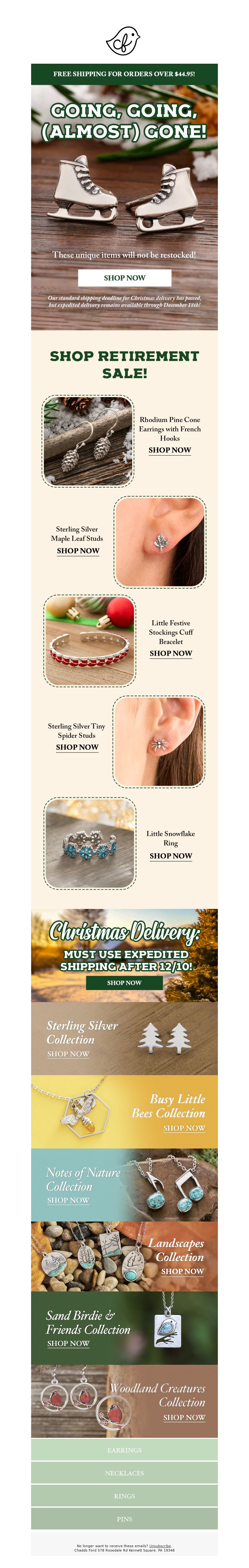Tap the Shop Now button on the ice skates banner
This screenshot has height=1568, width=249.
click(125, 277)
